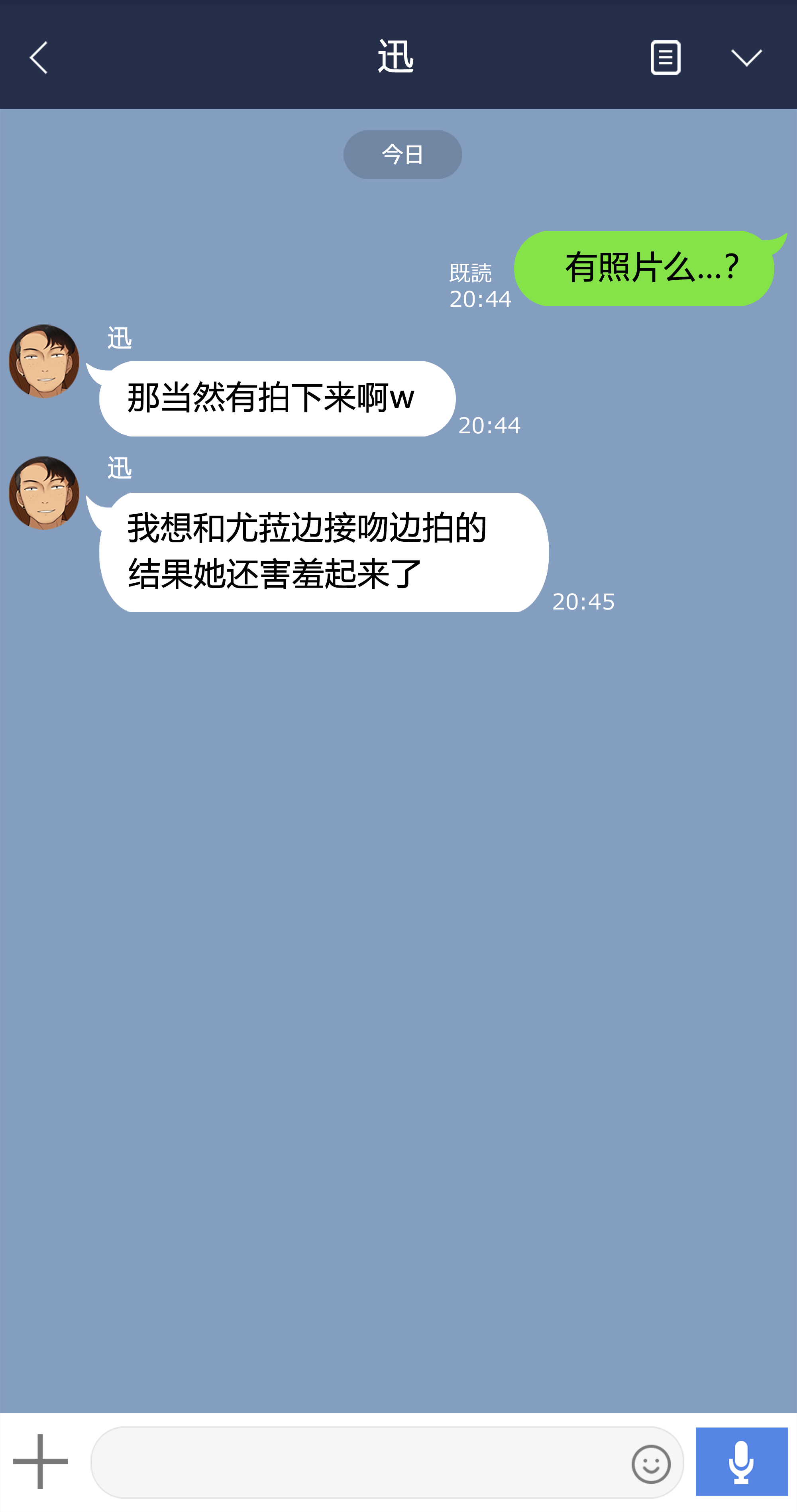The image size is (797, 1512).
Task: Open the emoji sticker picker
Action: (651, 1464)
